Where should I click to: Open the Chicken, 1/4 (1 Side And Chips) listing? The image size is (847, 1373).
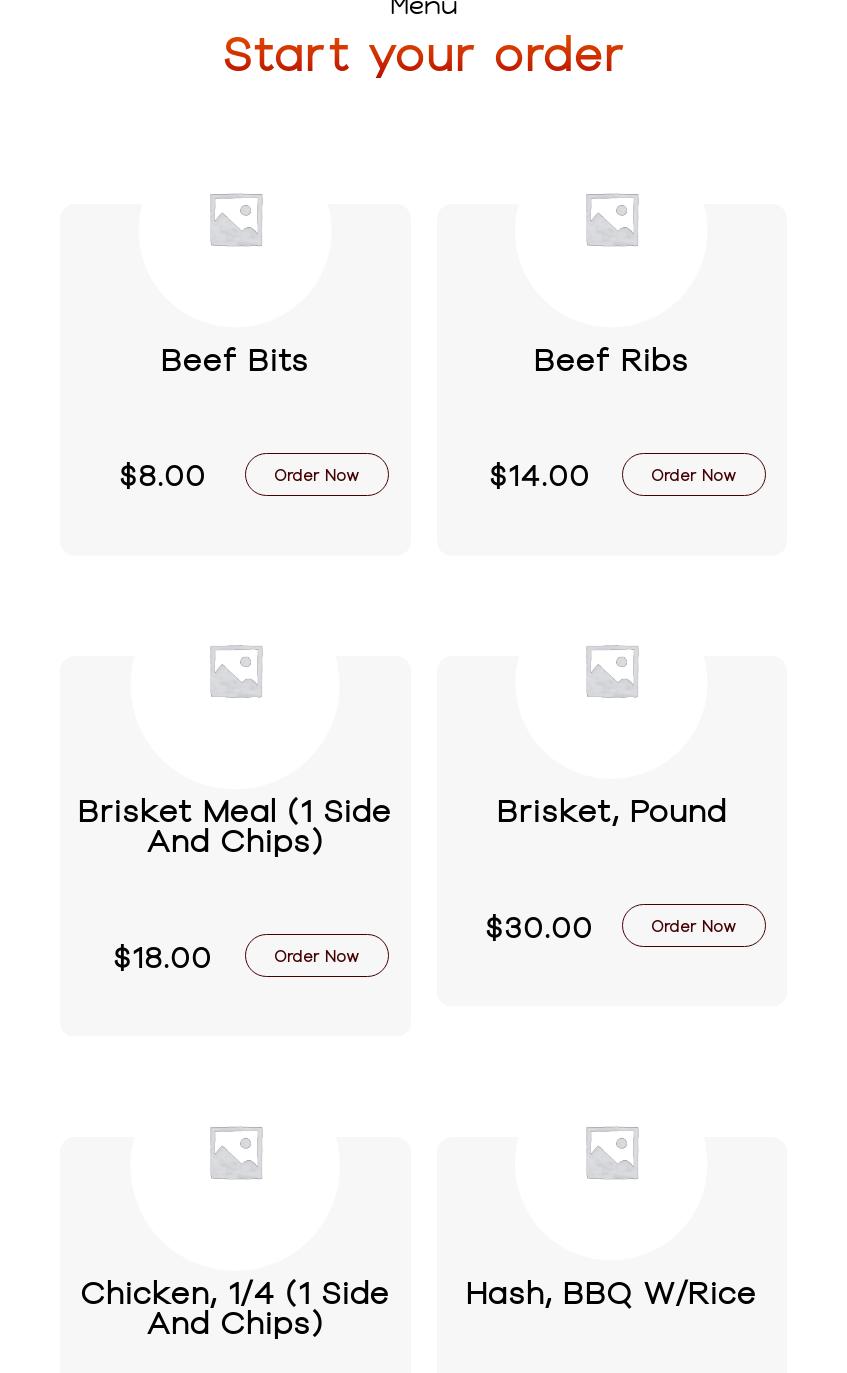pyautogui.click(x=234, y=1307)
